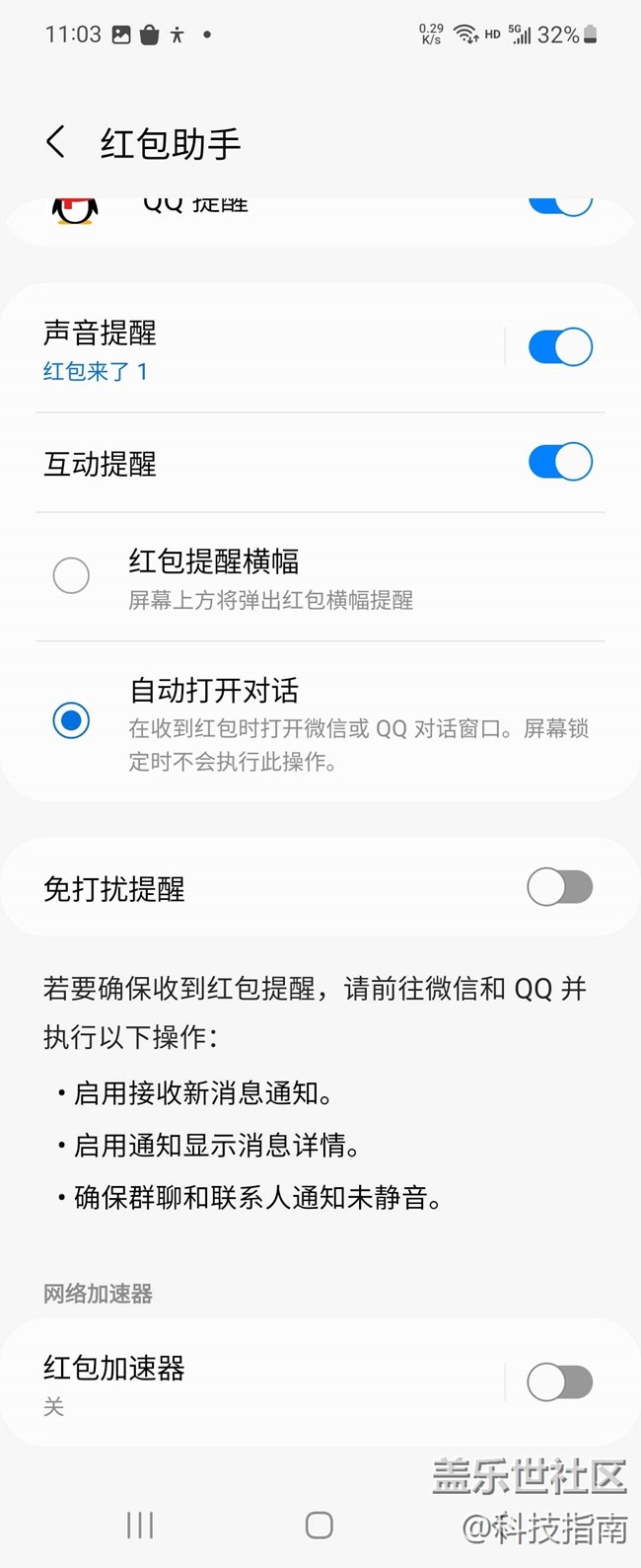Switch on the 红包加速器 toggle
The width and height of the screenshot is (641, 1568).
559,1382
